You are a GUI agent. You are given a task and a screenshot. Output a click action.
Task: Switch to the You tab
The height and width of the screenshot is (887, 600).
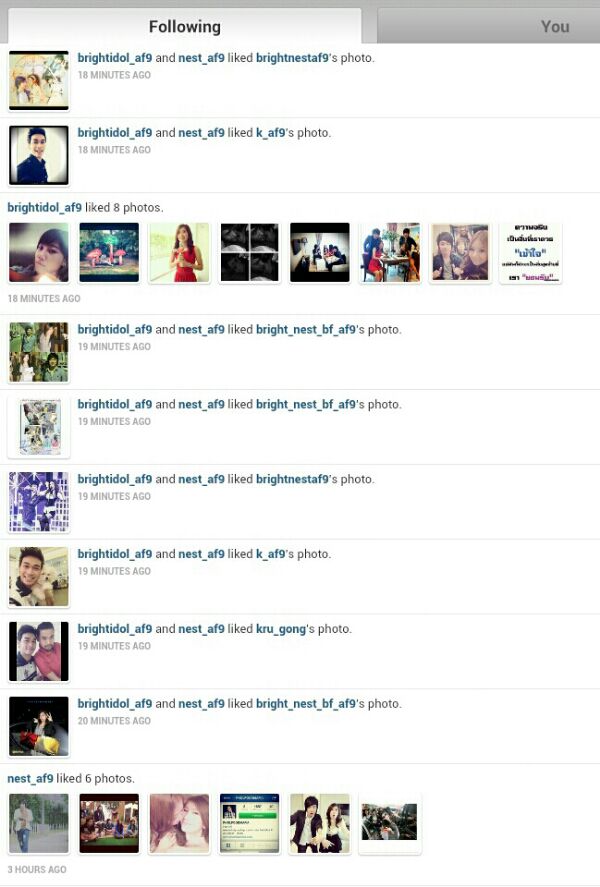coord(554,27)
